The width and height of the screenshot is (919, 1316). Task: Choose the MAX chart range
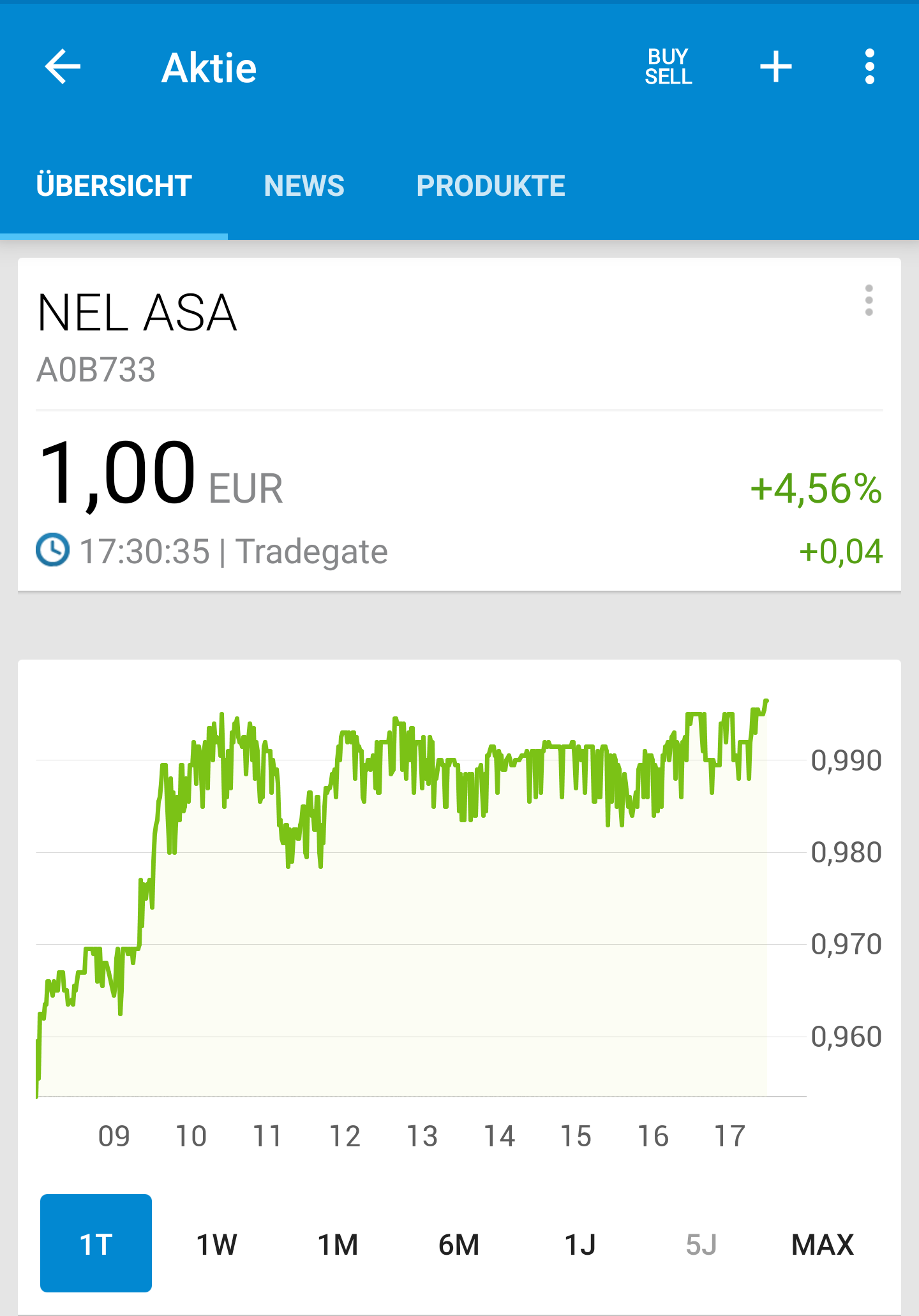822,1245
